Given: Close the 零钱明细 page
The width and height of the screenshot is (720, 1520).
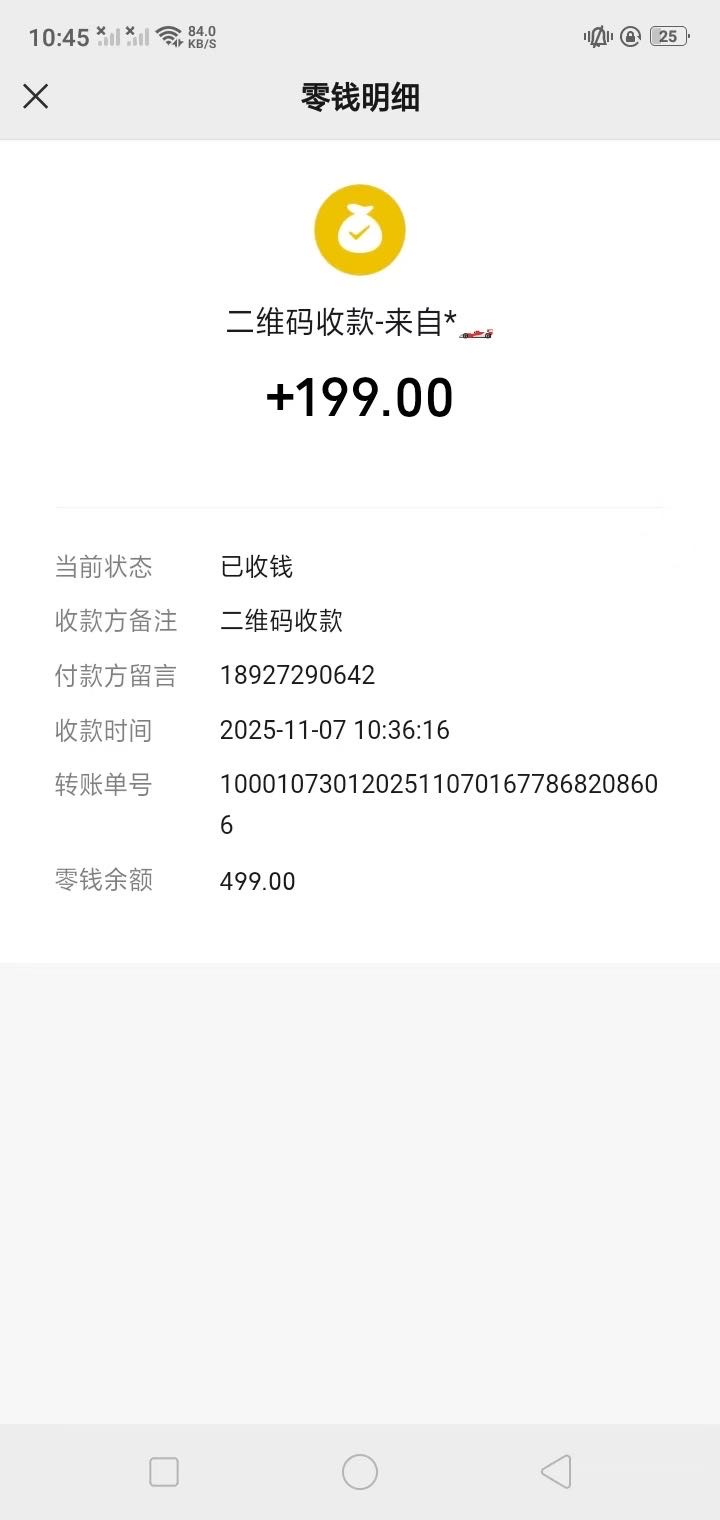Looking at the screenshot, I should 36,96.
